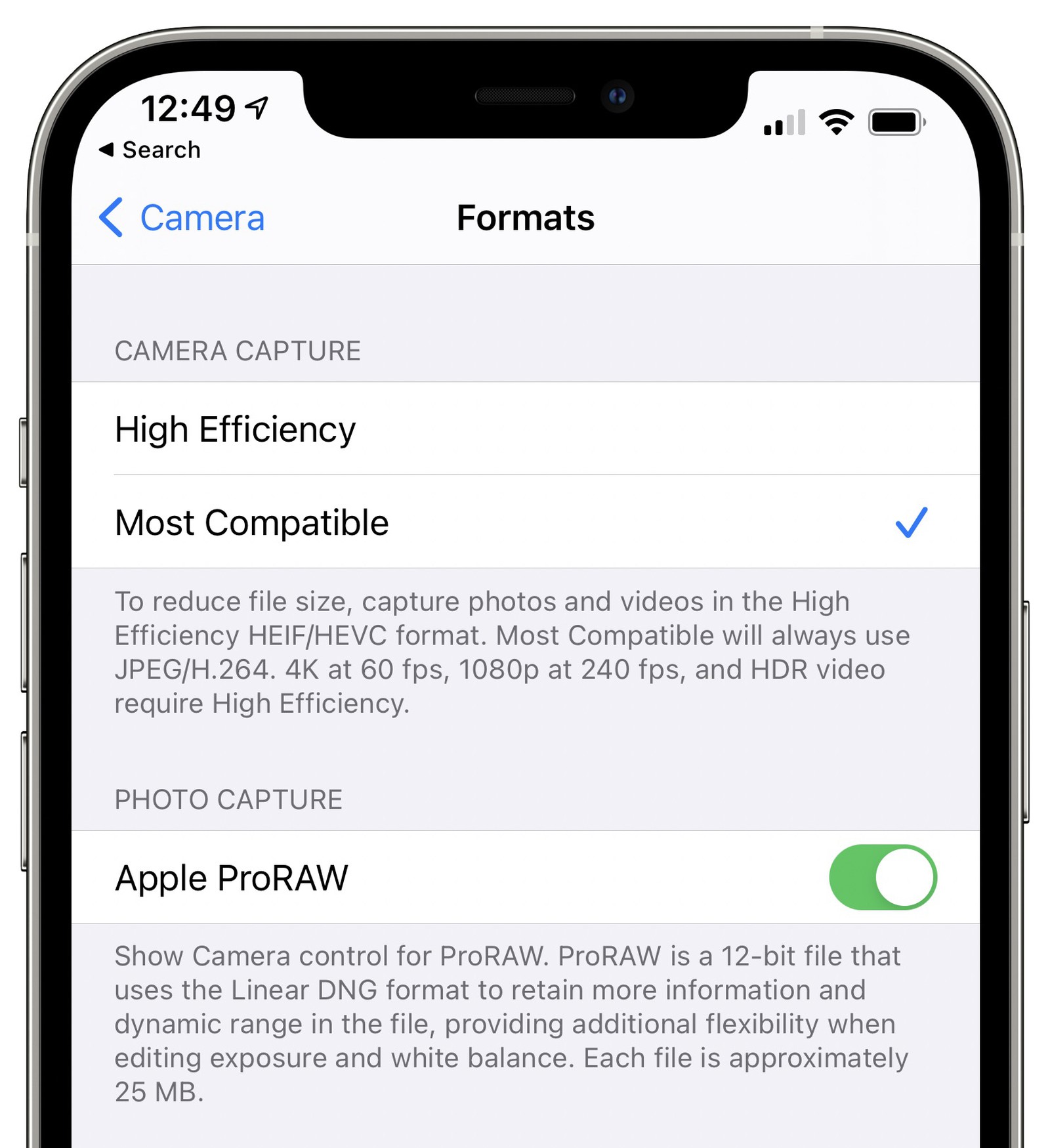Turn off Apple ProRAW switch
The height and width of the screenshot is (1148, 1050).
(x=882, y=877)
